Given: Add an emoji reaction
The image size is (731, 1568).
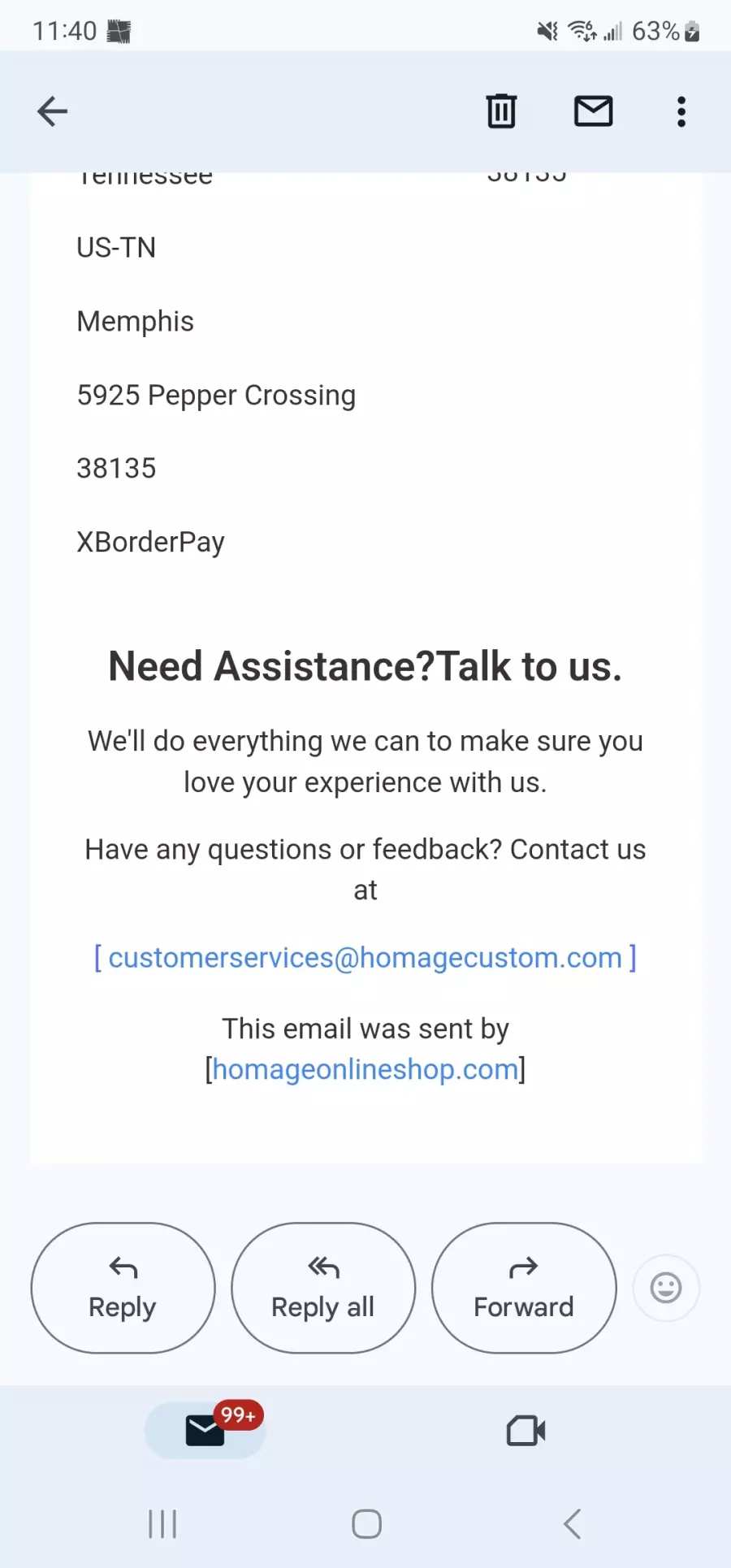Looking at the screenshot, I should pyautogui.click(x=666, y=1288).
